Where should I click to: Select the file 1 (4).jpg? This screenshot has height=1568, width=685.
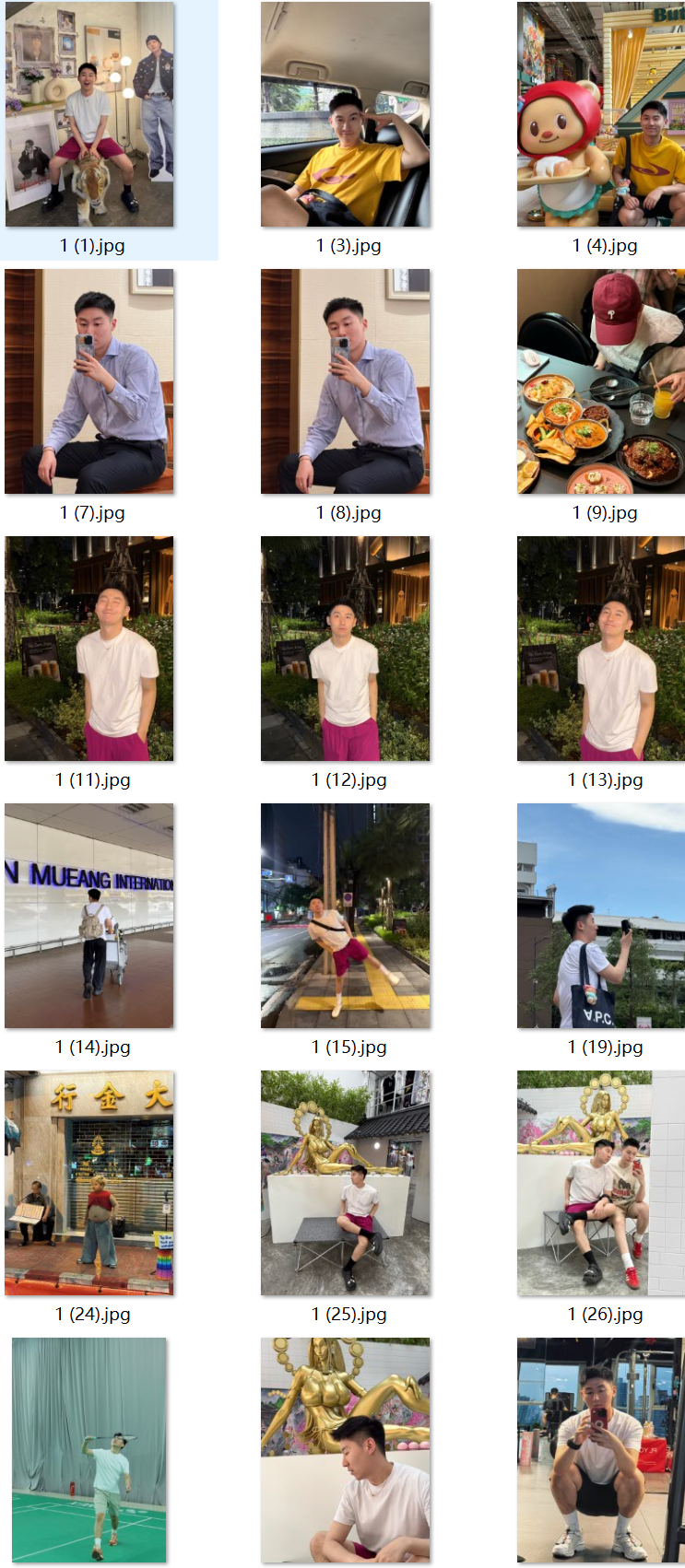click(600, 114)
